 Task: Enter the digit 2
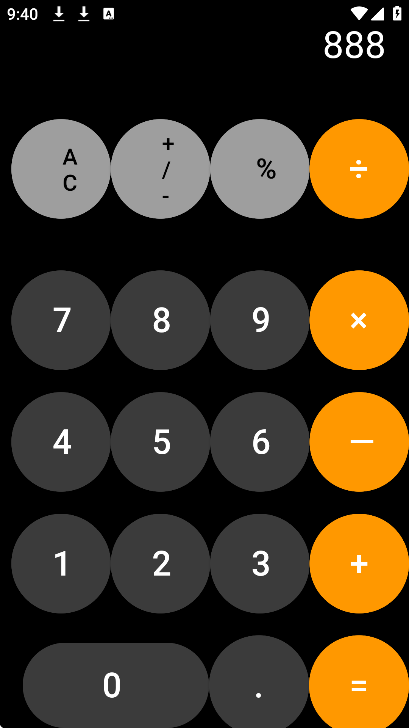[160, 563]
